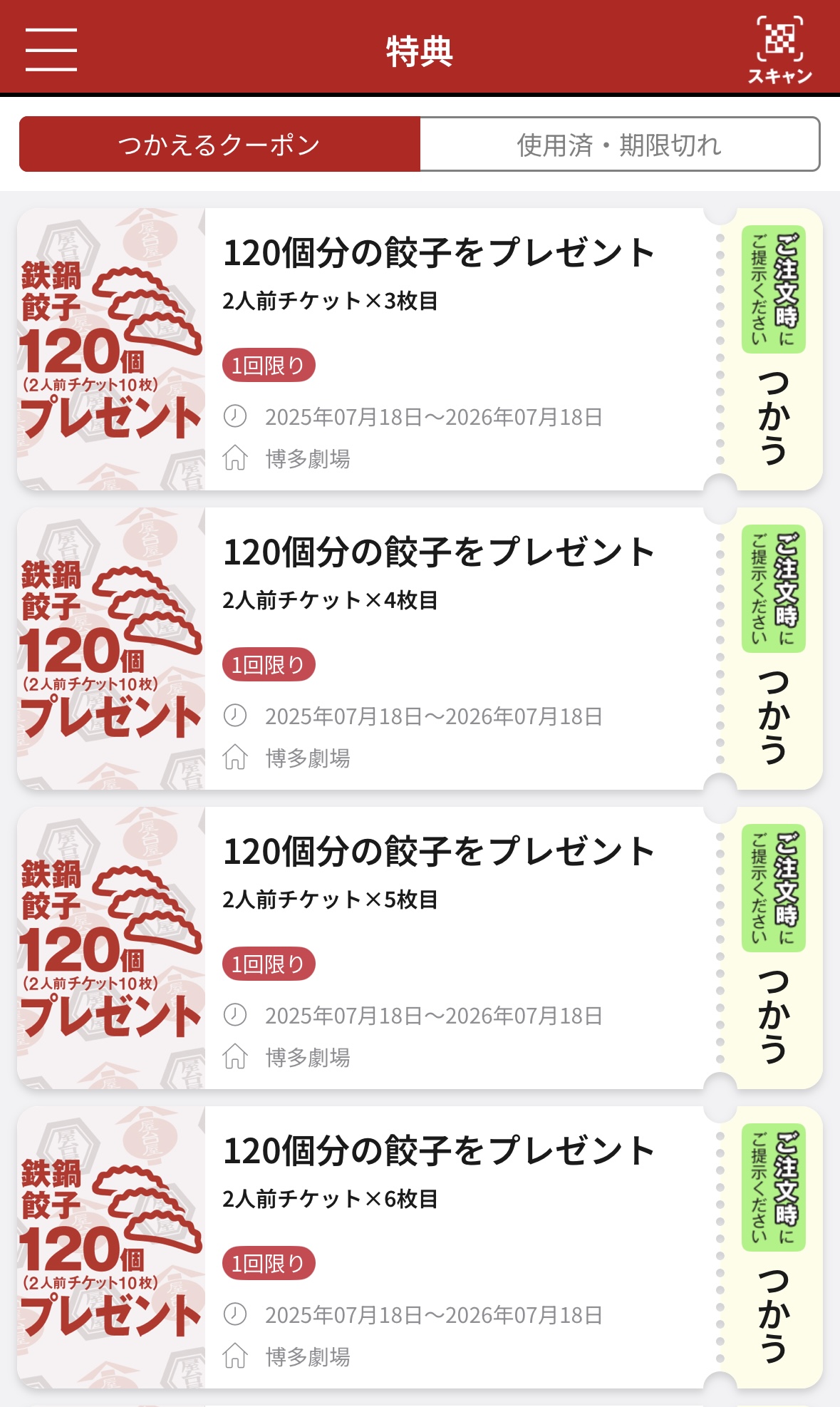
Task: Open the スキャン QR scanner
Action: [779, 50]
